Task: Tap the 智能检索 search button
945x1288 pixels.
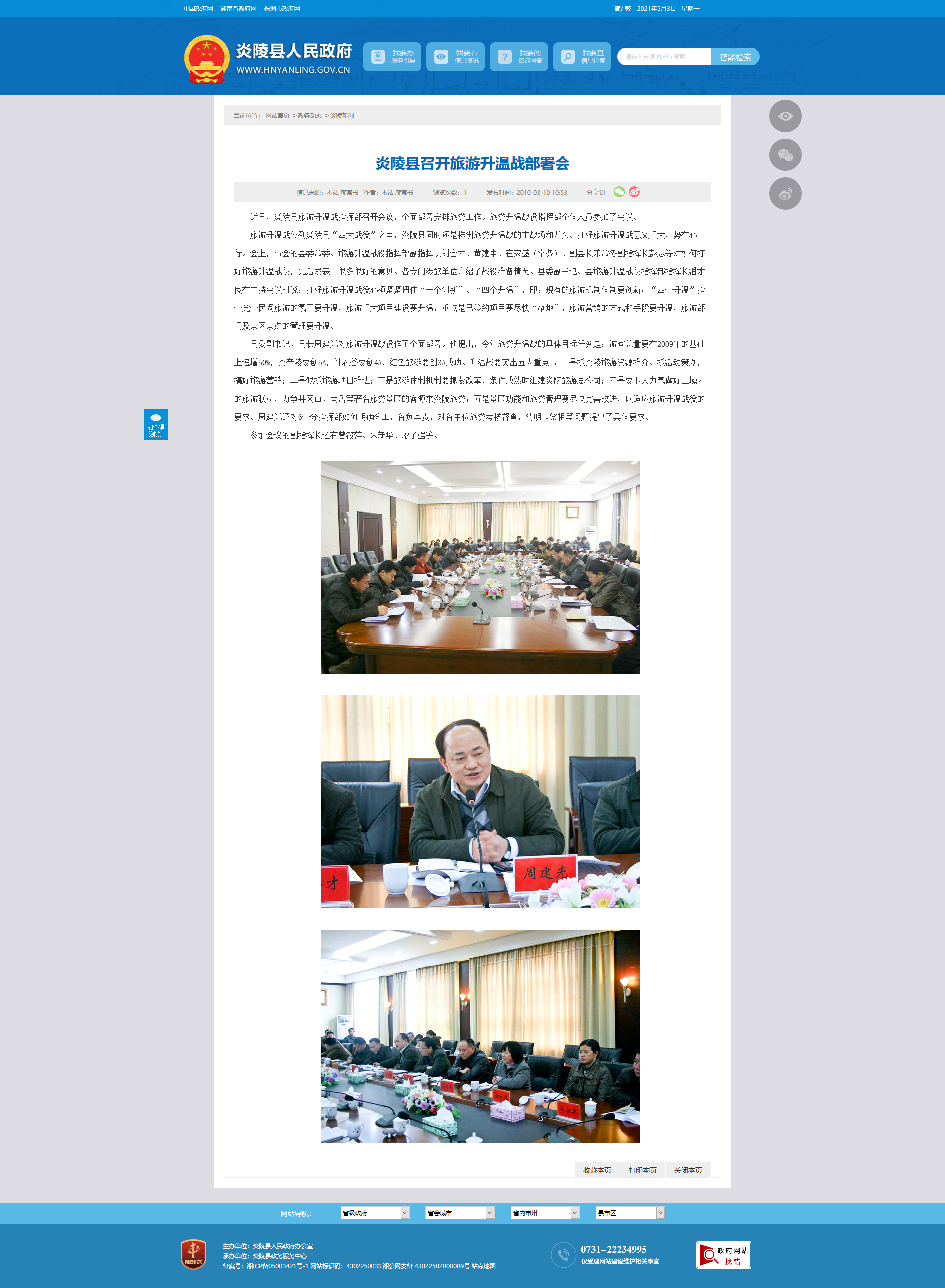Action: [735, 57]
